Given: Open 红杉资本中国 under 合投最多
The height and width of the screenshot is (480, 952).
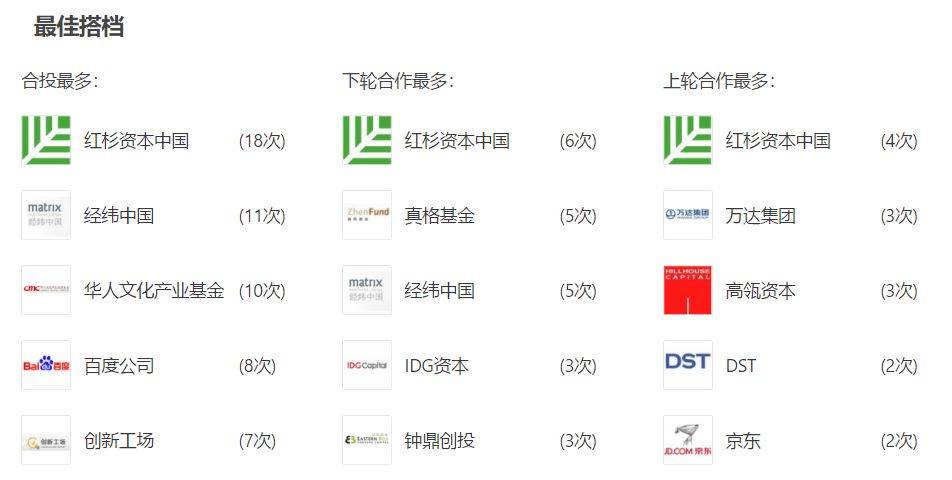Looking at the screenshot, I should coord(136,141).
